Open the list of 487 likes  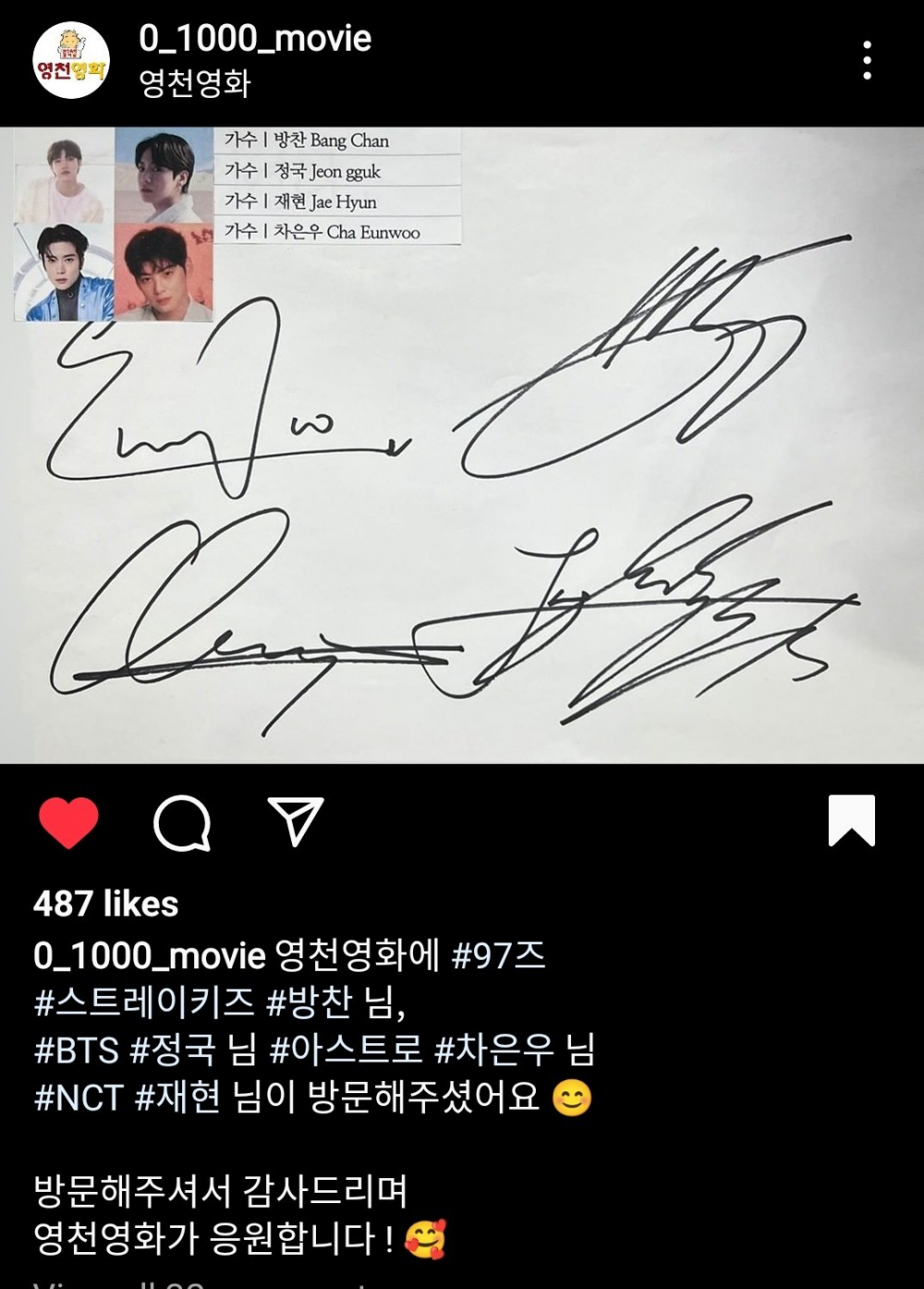pos(106,905)
